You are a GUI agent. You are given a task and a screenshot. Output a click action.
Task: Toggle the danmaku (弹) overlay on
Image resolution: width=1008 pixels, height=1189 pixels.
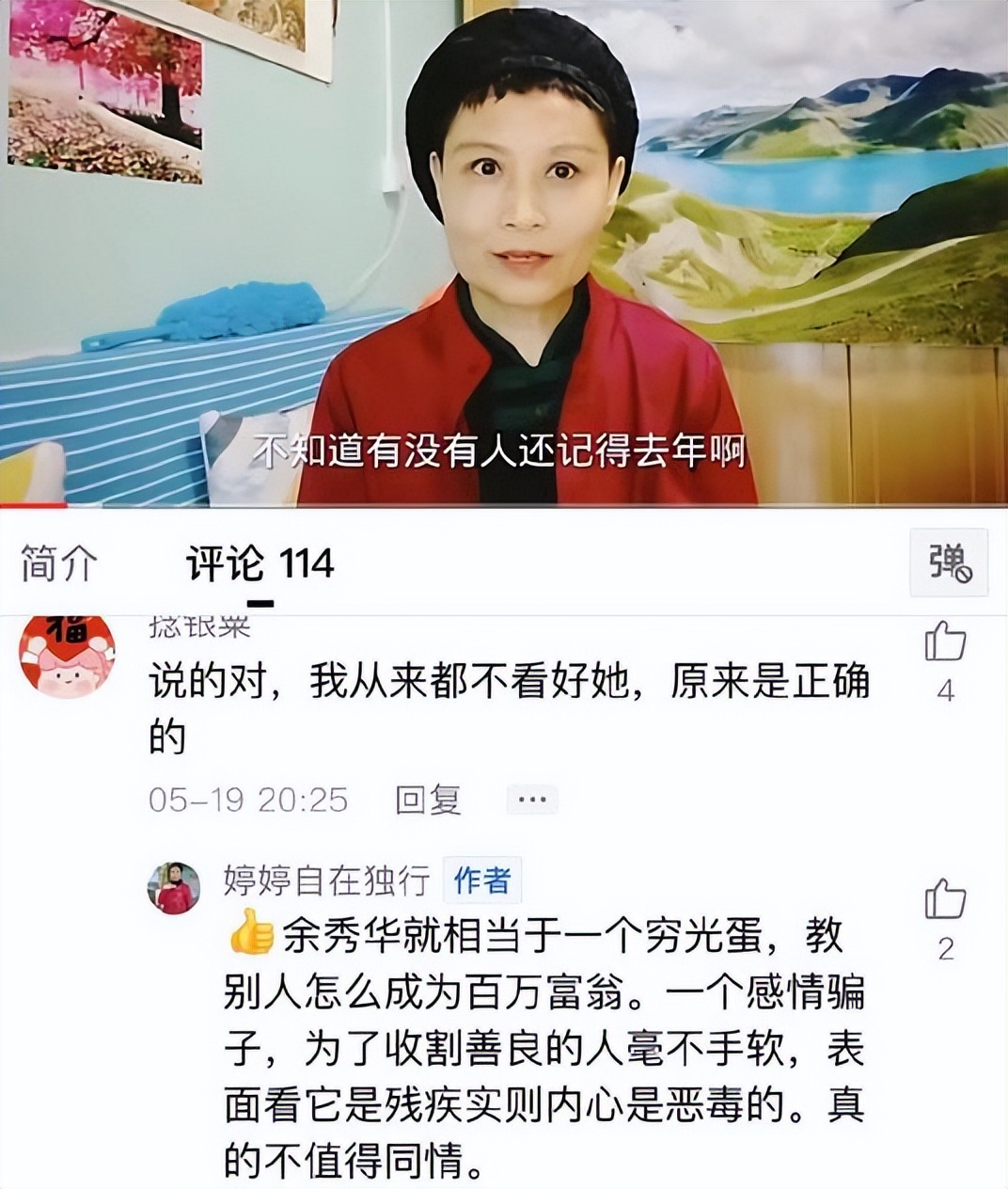pyautogui.click(x=948, y=563)
